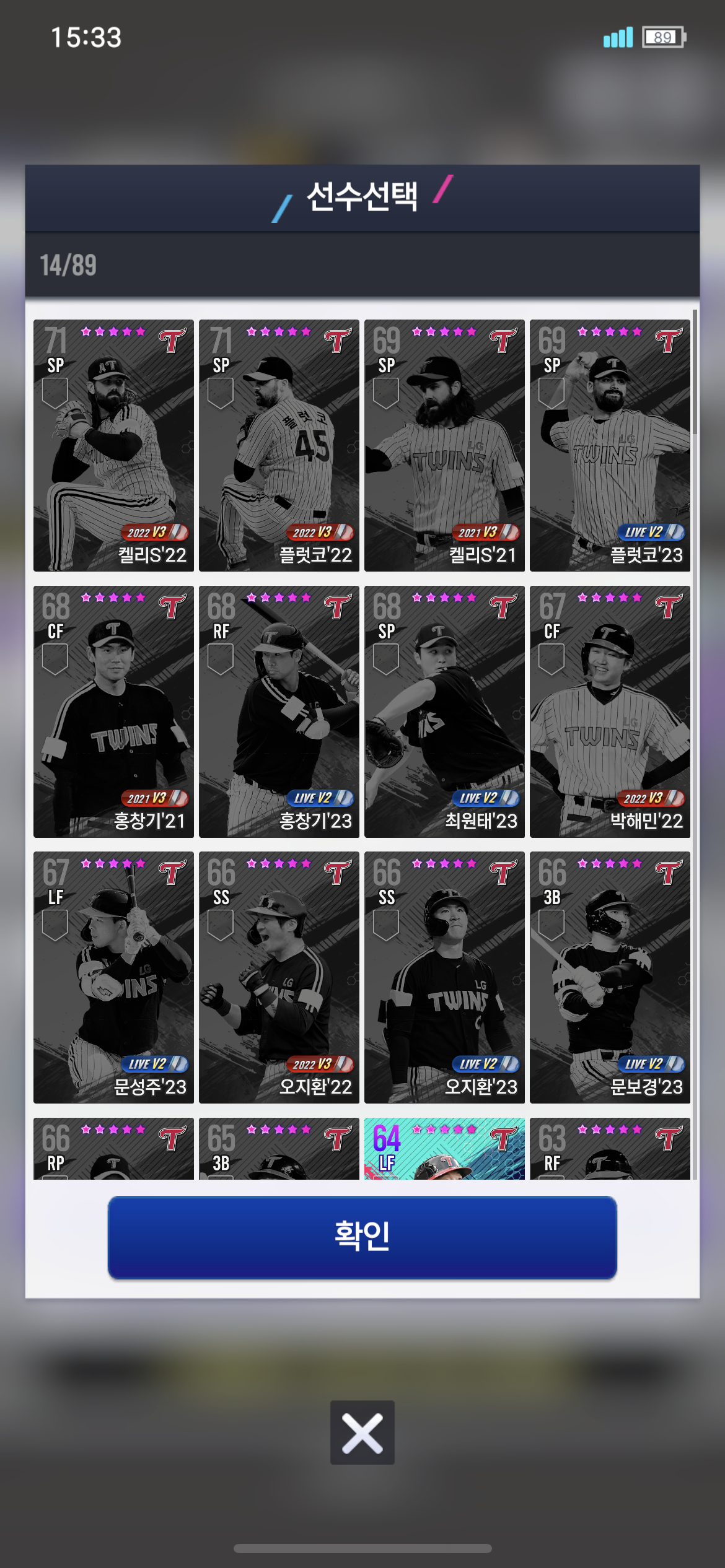Screen dimensions: 725x1568
Task: Choose the 오지환'22 SS card
Action: point(279,977)
